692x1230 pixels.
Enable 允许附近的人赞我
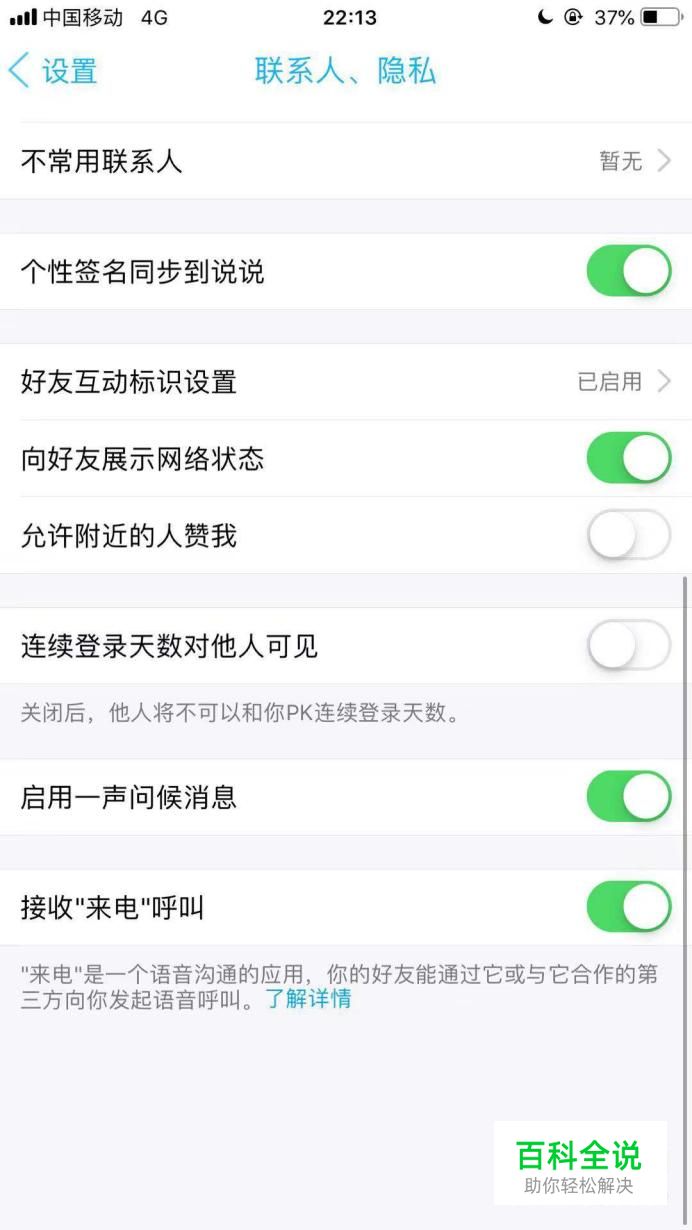pos(628,535)
